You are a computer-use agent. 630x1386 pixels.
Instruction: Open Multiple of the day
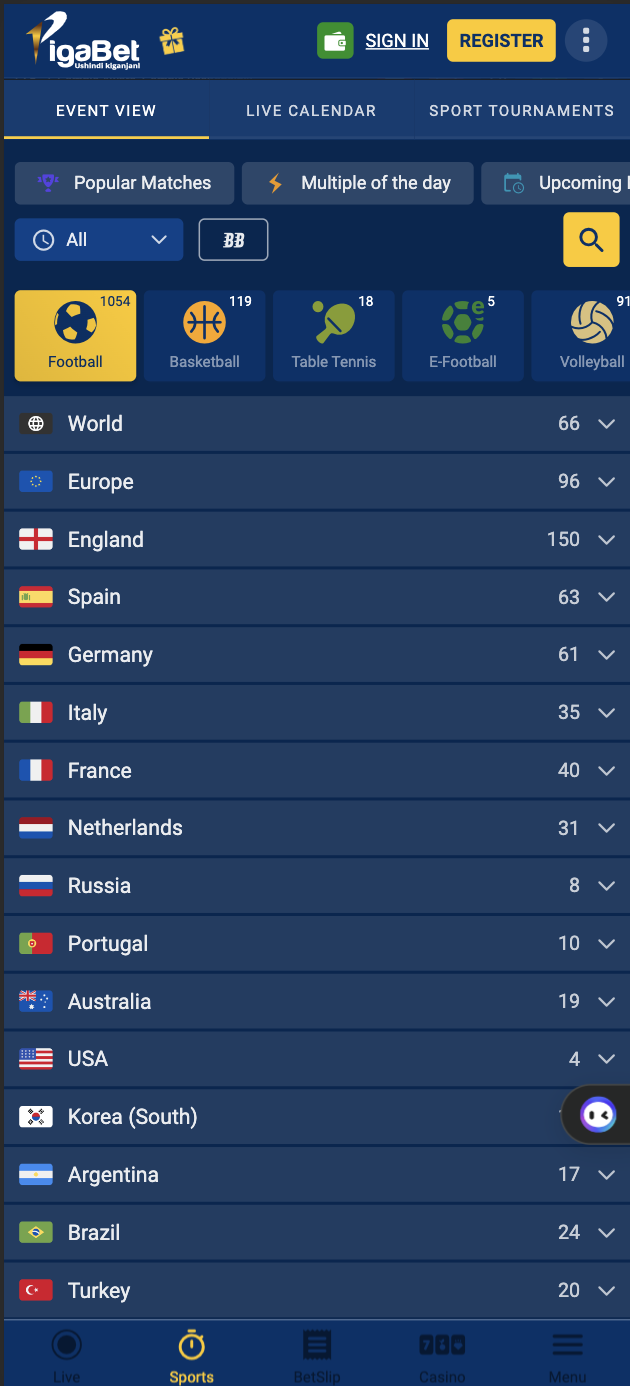(358, 183)
